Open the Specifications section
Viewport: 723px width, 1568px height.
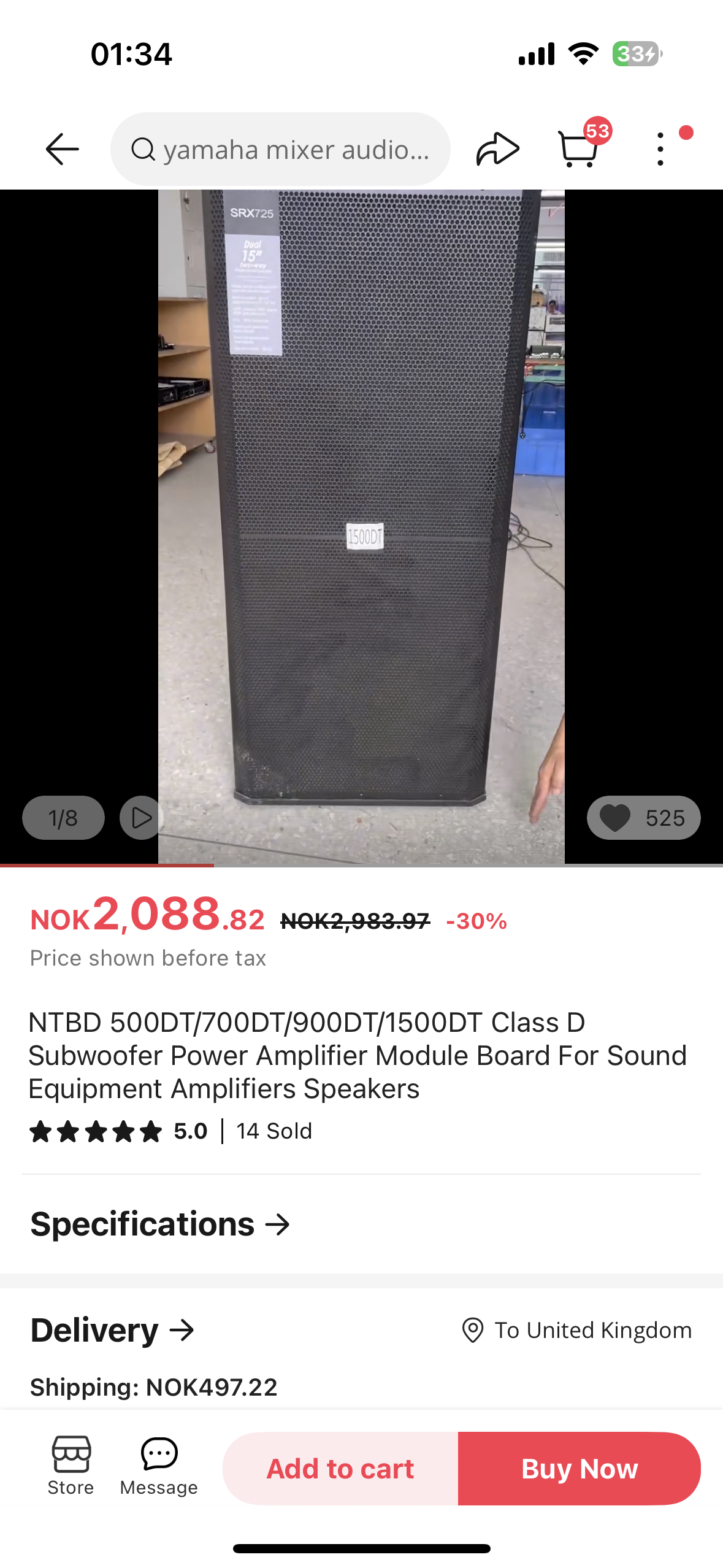click(161, 1224)
